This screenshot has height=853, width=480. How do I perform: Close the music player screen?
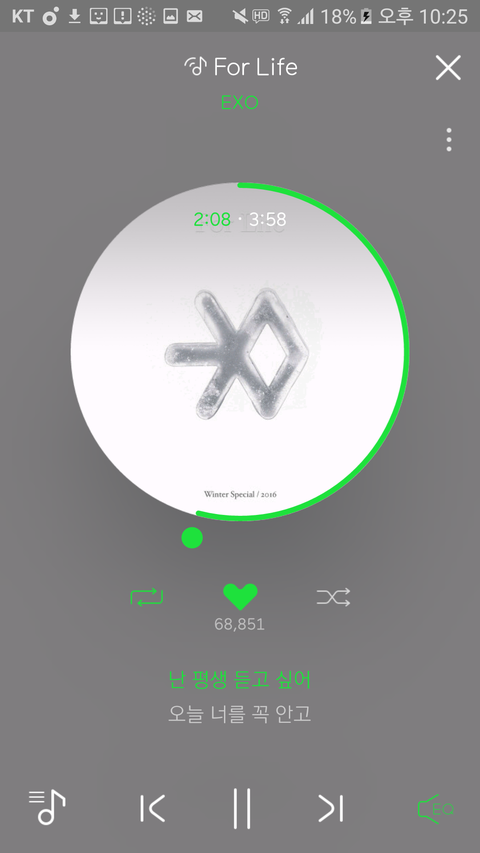[x=448, y=68]
